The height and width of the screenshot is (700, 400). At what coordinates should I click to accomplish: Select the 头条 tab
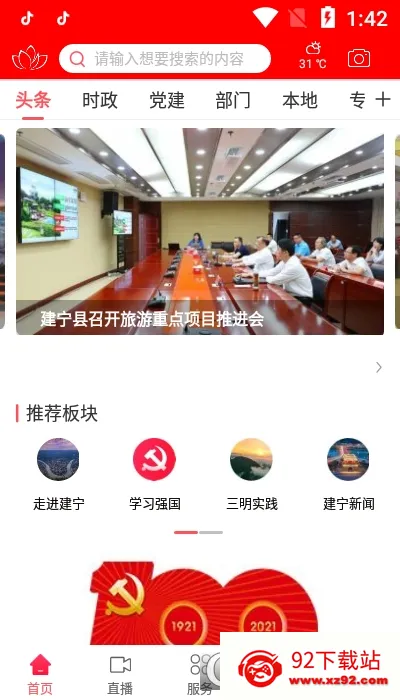coord(33,100)
